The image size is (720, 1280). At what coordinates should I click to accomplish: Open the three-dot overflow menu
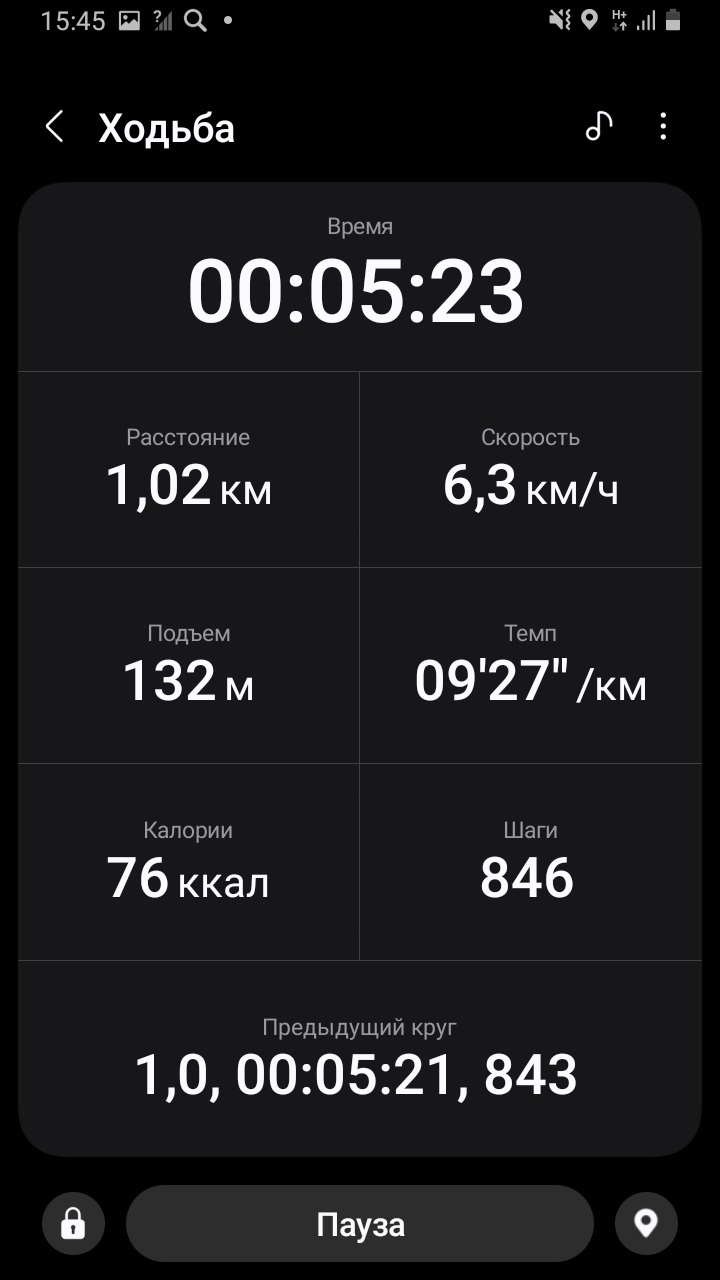pyautogui.click(x=663, y=126)
